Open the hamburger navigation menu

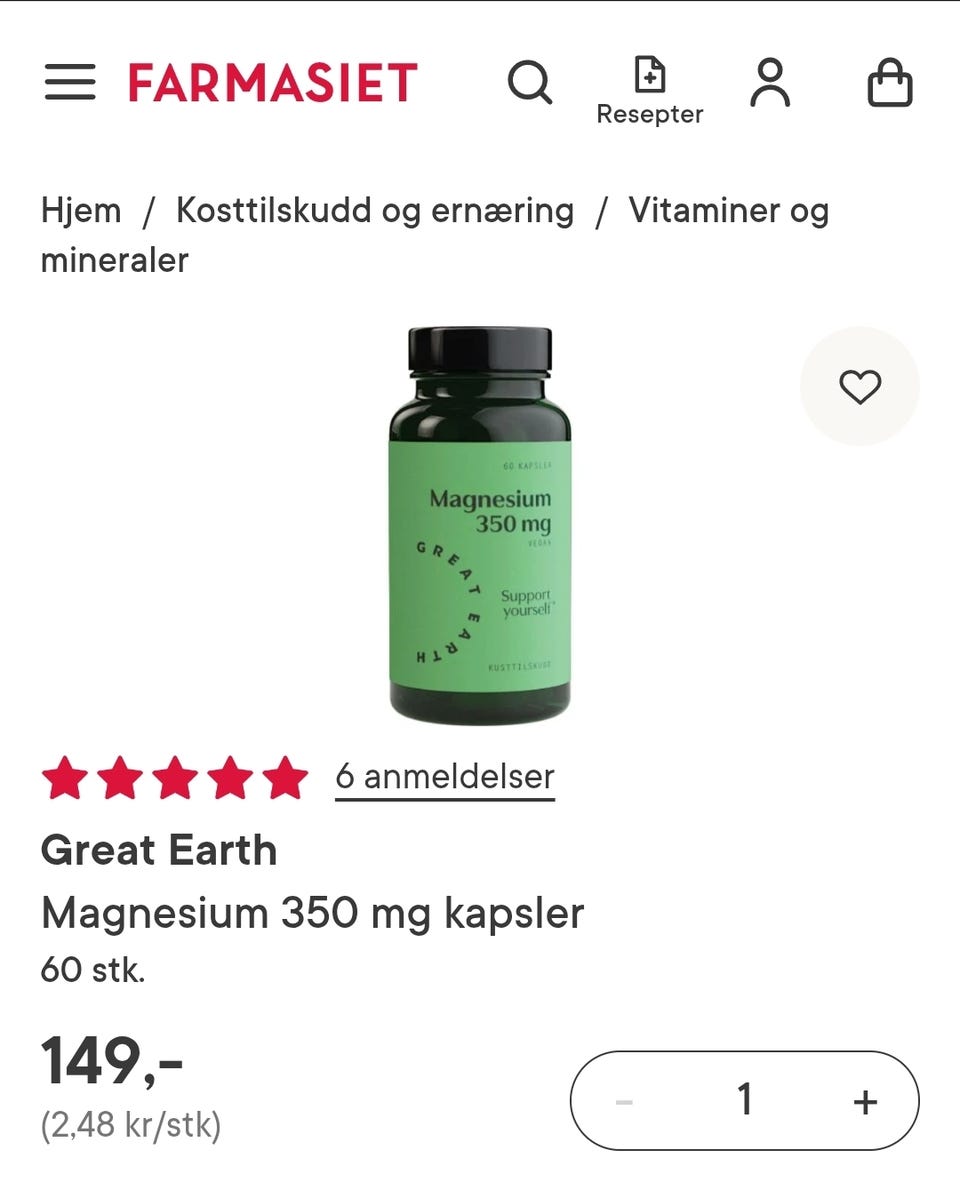(x=70, y=82)
